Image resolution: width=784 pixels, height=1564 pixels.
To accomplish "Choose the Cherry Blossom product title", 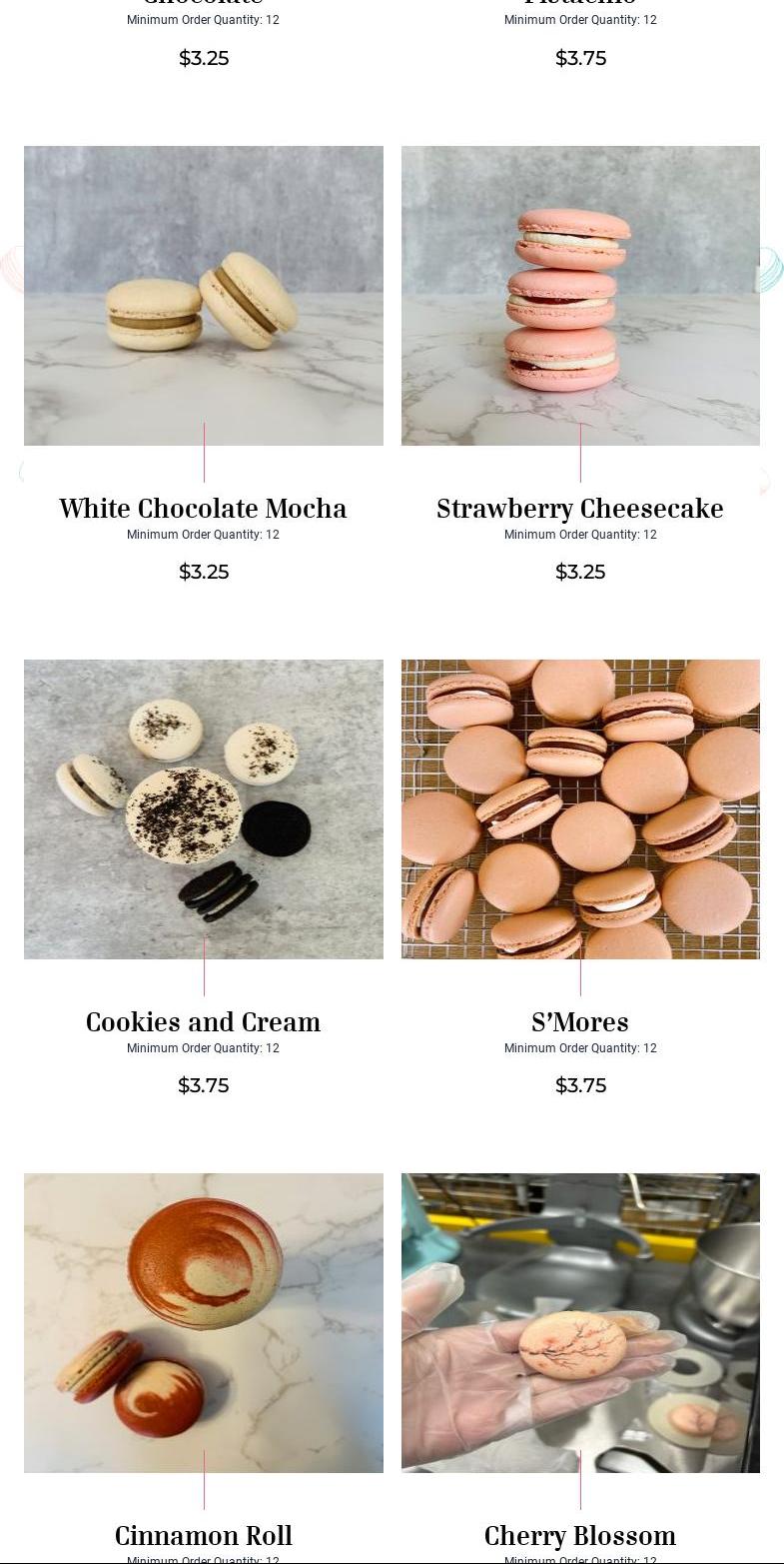I will (x=580, y=1536).
